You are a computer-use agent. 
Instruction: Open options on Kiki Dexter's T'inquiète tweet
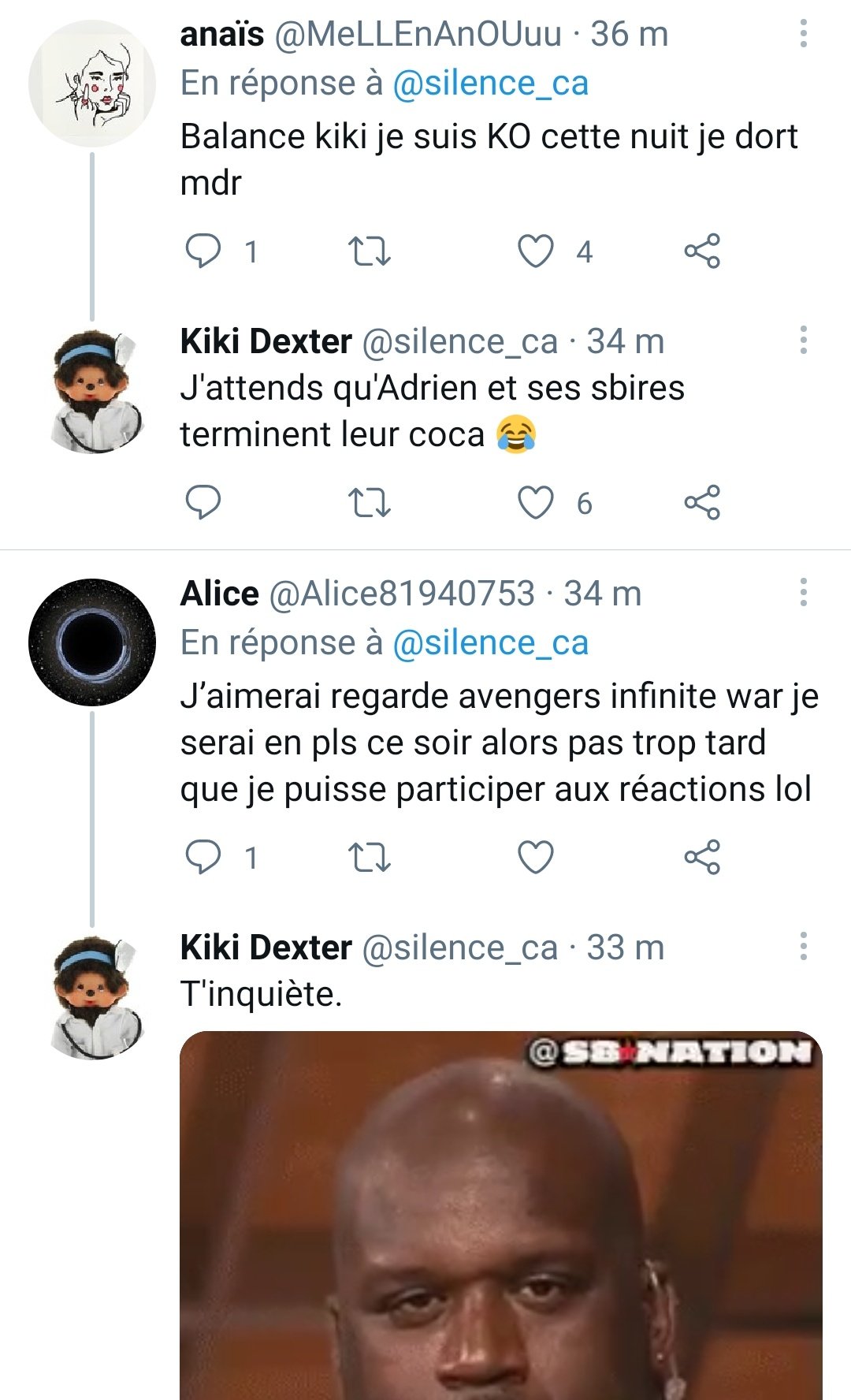point(803,946)
